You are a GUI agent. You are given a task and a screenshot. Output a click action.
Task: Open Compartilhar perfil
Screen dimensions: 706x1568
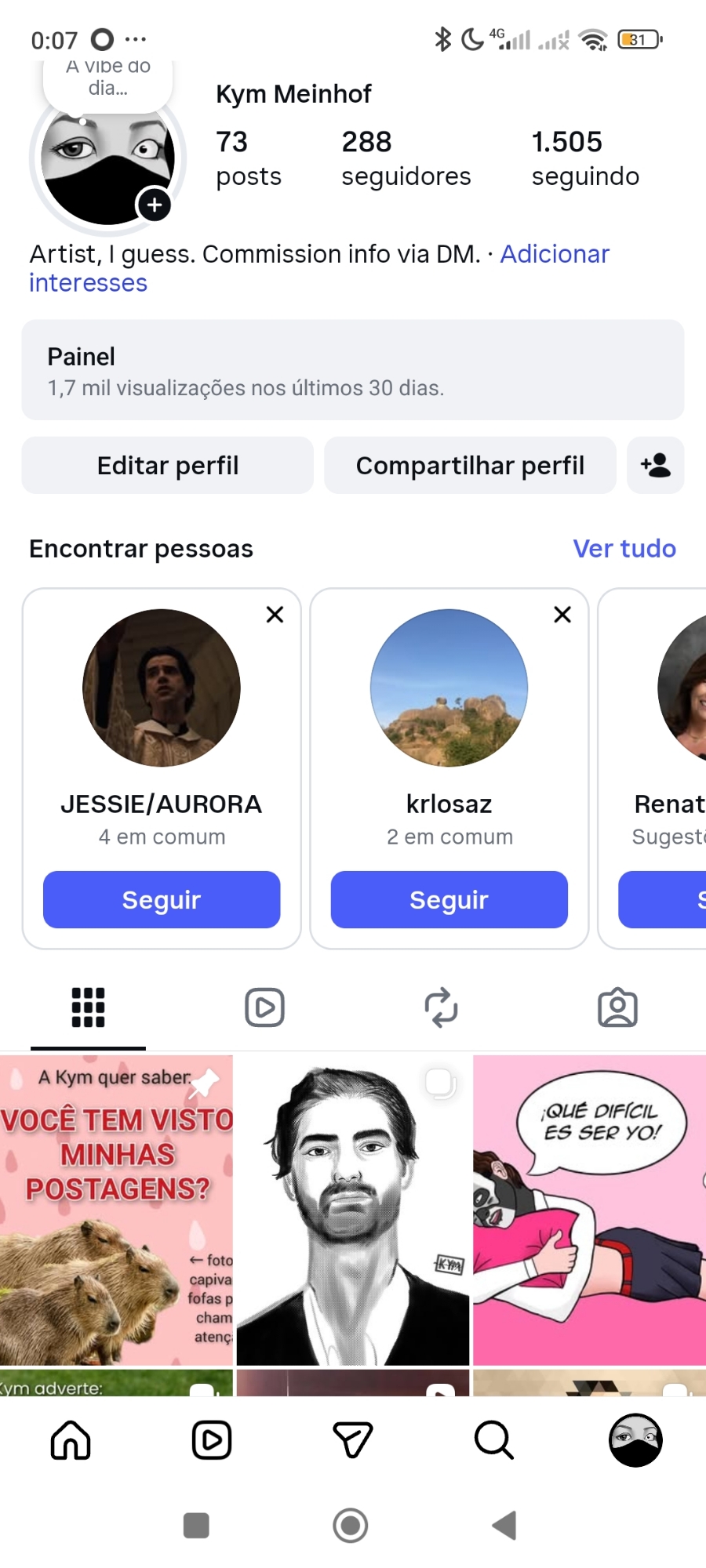click(470, 466)
